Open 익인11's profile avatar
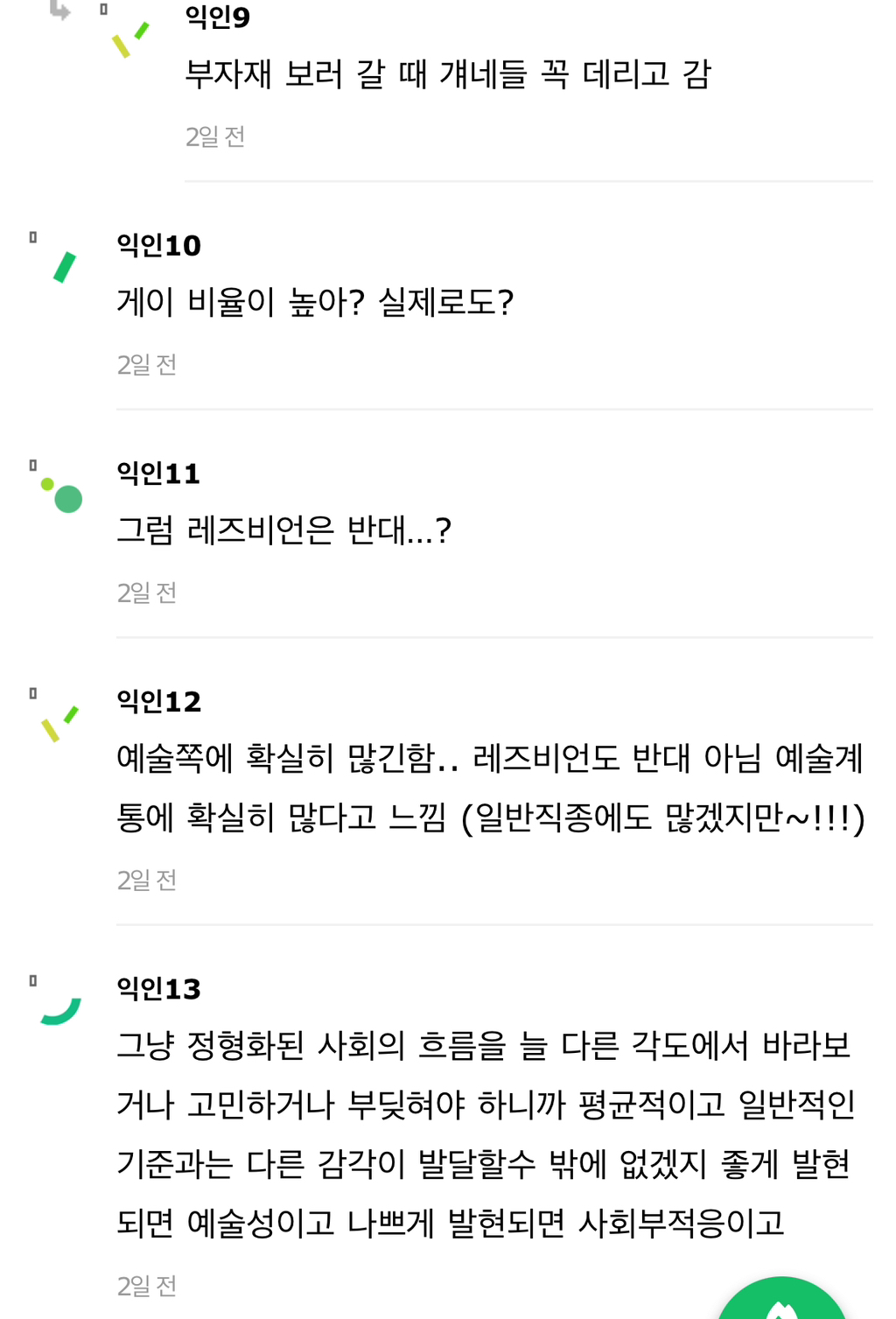Viewport: 896px width, 1319px height. tap(63, 495)
